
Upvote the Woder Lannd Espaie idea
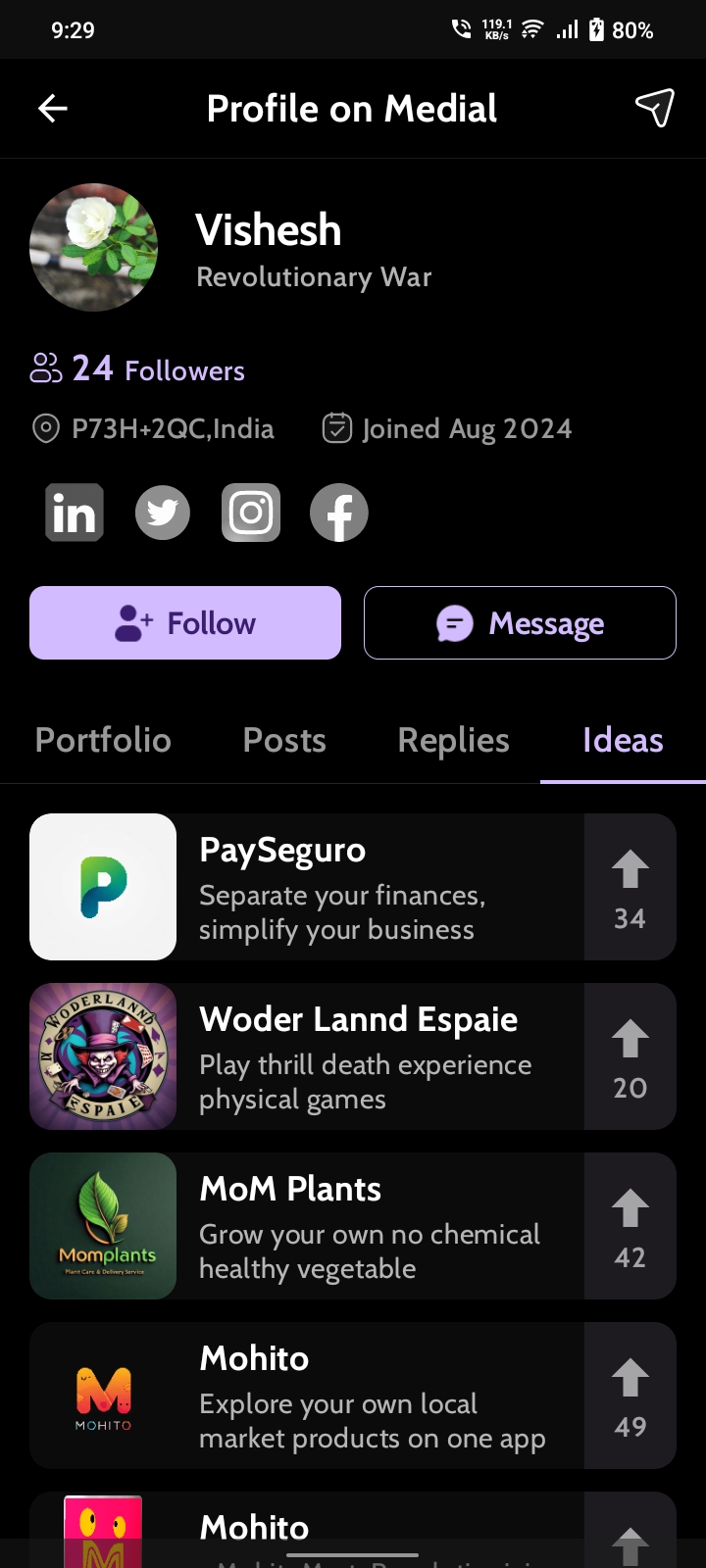[x=630, y=1056]
